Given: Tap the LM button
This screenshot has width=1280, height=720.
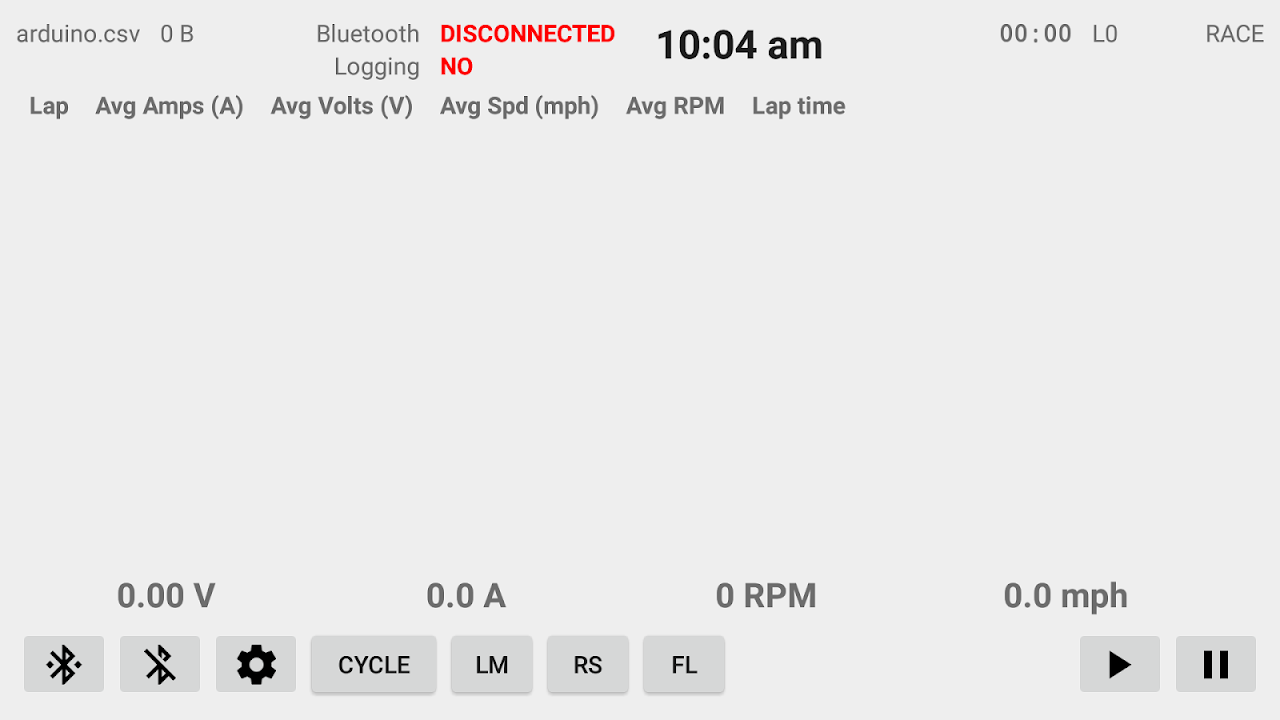Looking at the screenshot, I should [492, 664].
